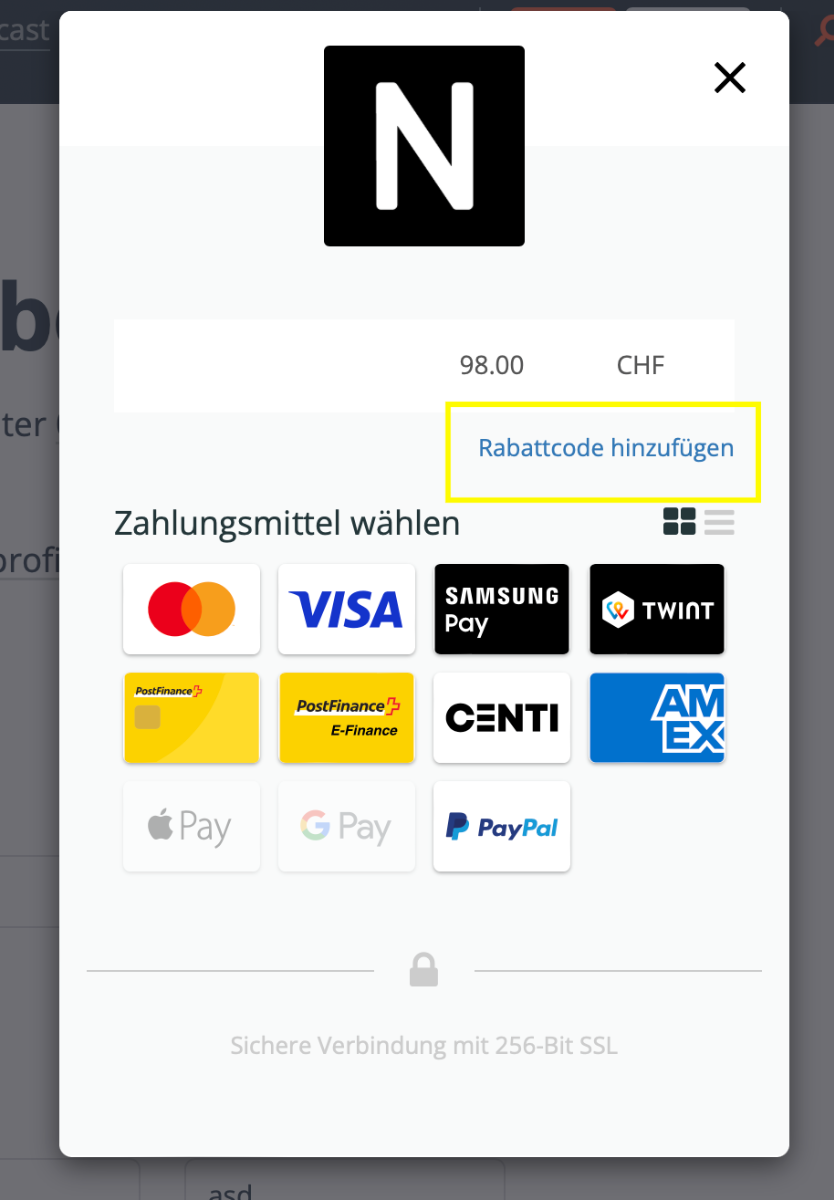The width and height of the screenshot is (834, 1200).
Task: Choose Visa as payment method
Action: pos(346,609)
